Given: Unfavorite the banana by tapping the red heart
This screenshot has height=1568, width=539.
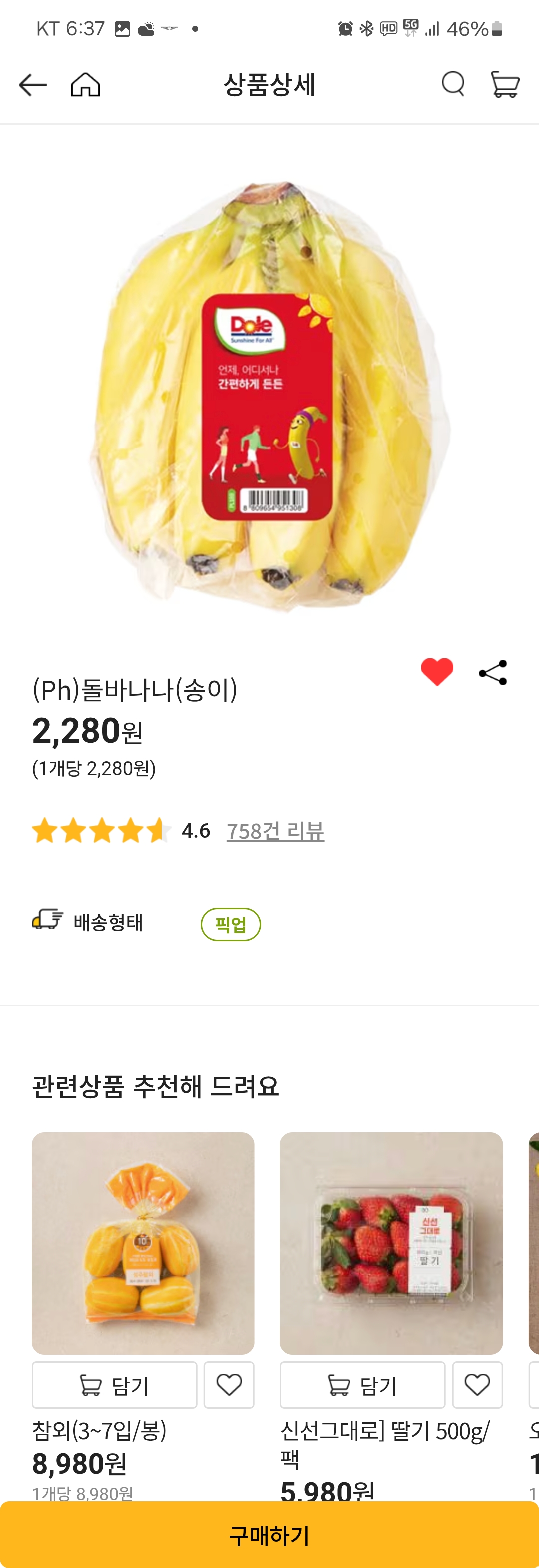Looking at the screenshot, I should point(437,672).
